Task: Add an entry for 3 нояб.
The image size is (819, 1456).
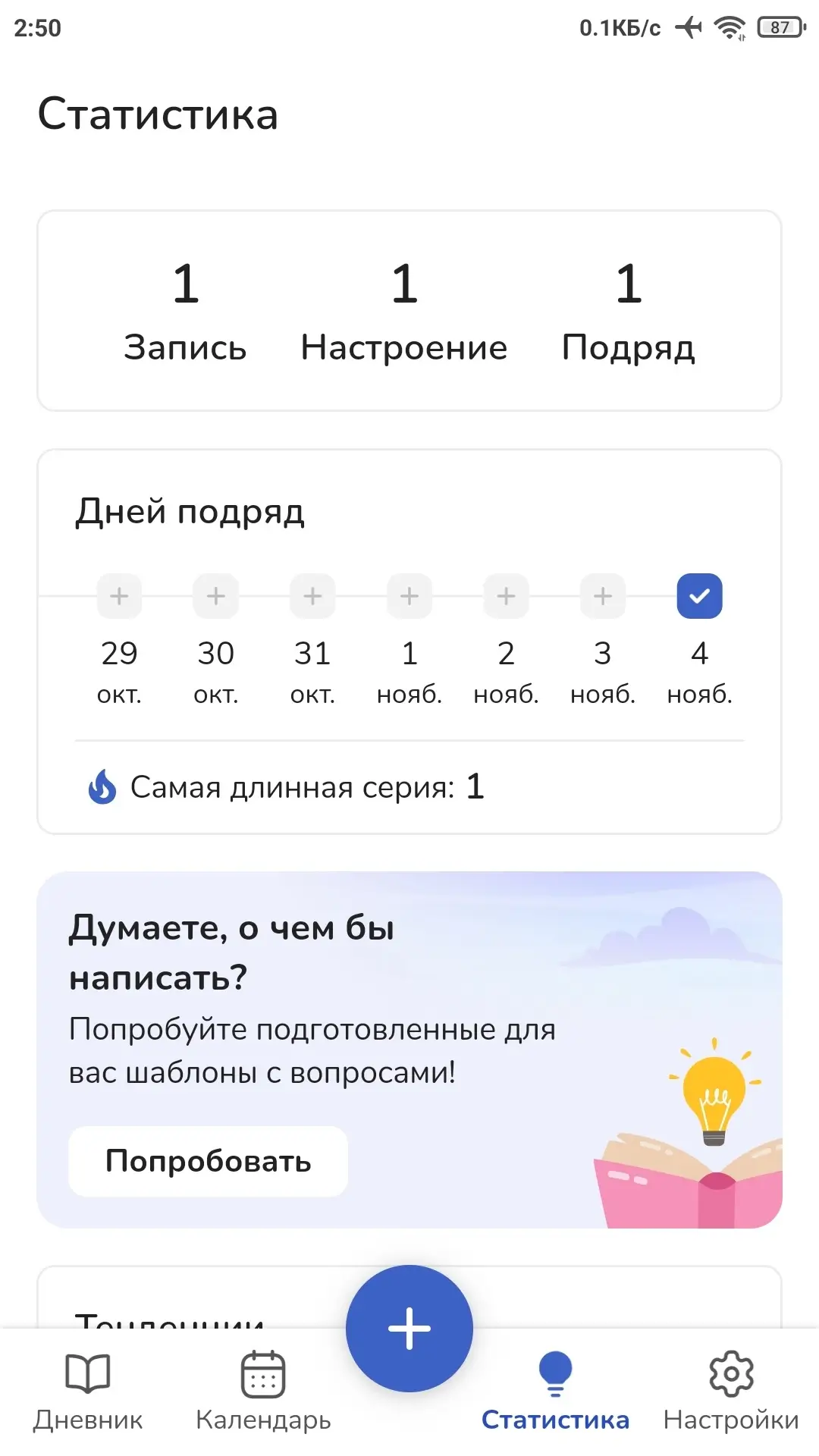Action: [x=603, y=596]
